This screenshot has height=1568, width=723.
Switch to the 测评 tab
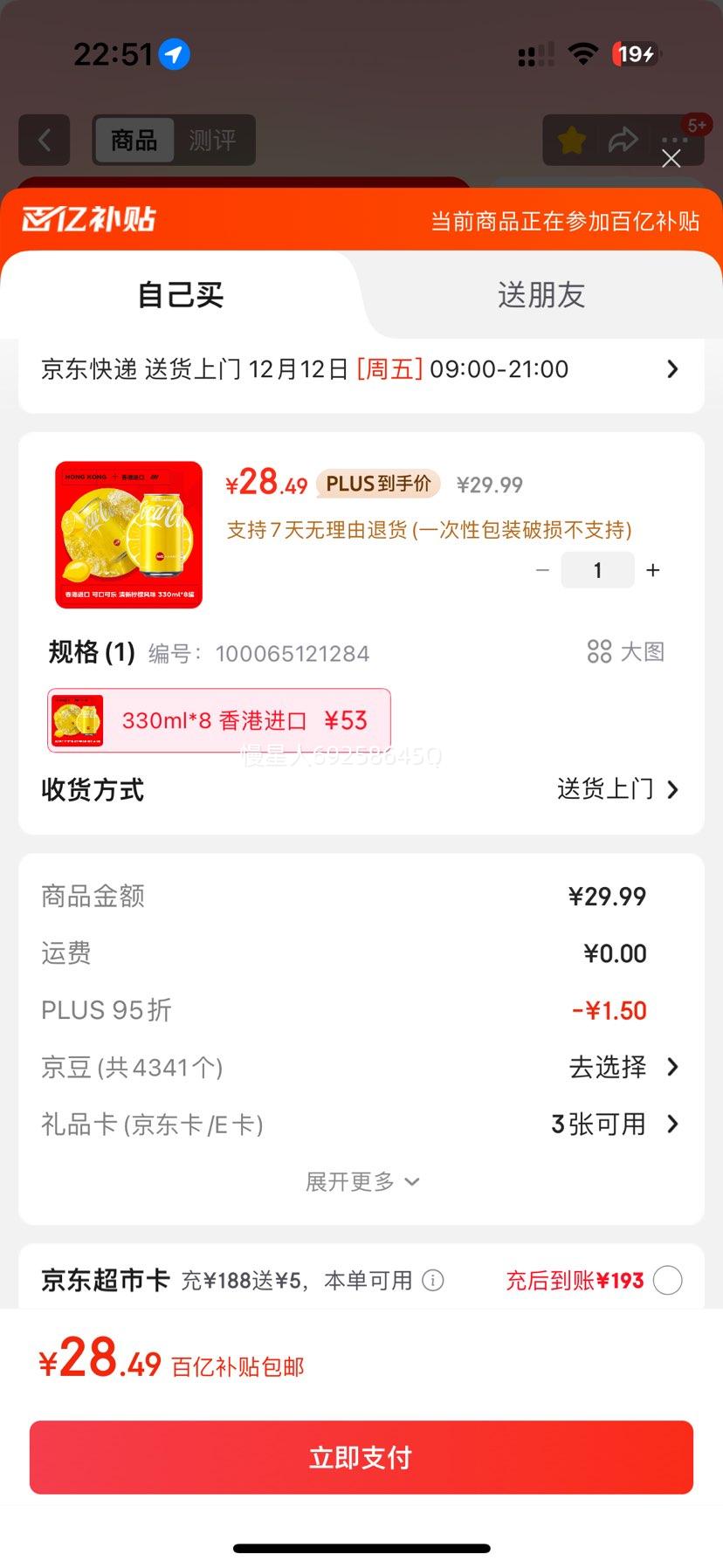pyautogui.click(x=214, y=141)
